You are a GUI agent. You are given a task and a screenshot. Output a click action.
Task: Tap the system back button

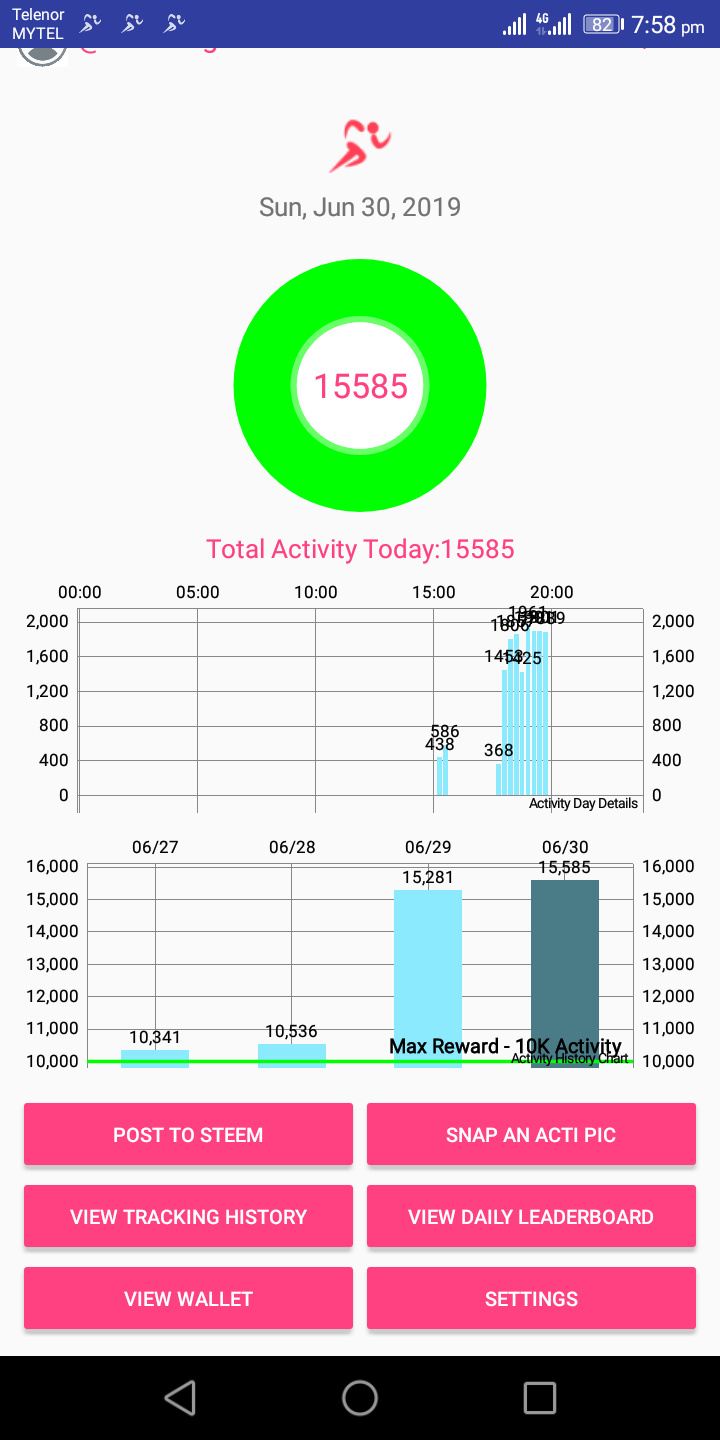(180, 1397)
